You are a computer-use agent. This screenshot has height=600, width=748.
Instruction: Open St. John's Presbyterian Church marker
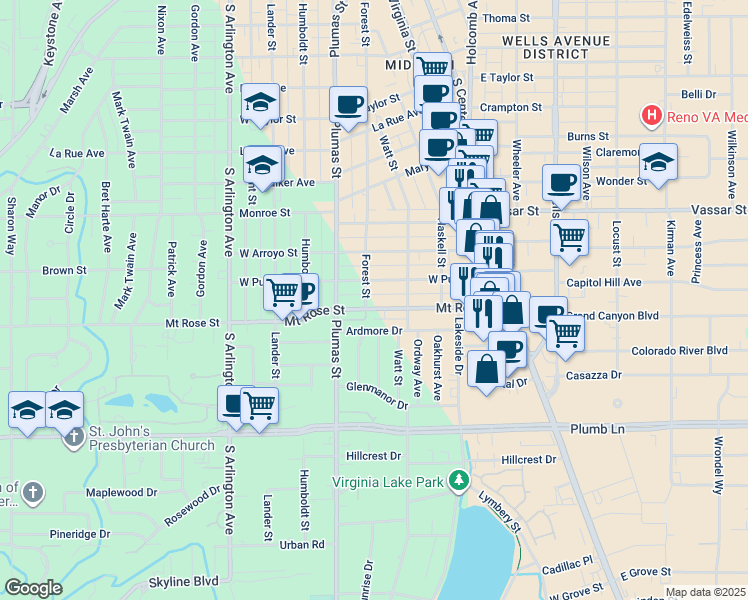[x=72, y=437]
